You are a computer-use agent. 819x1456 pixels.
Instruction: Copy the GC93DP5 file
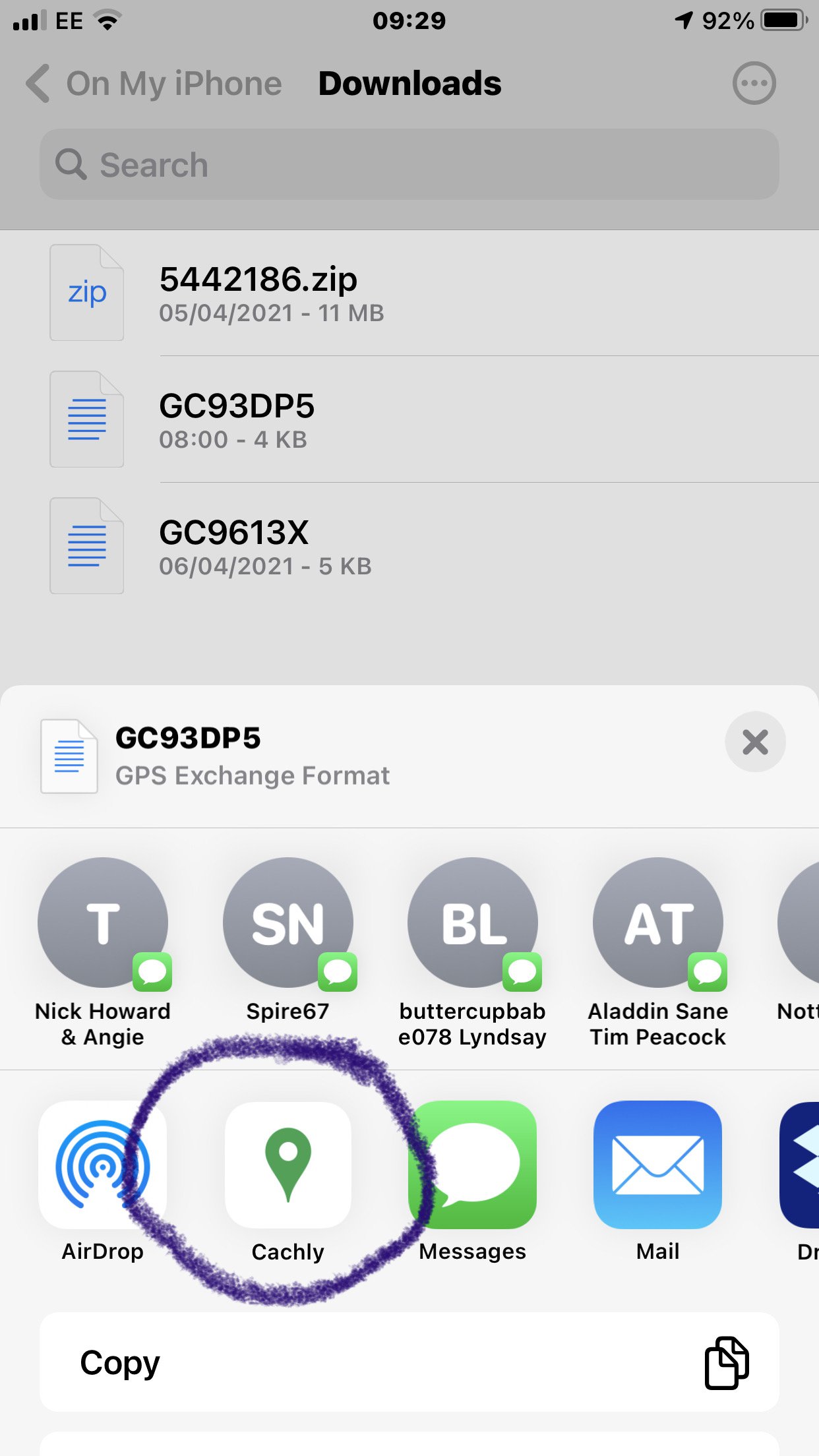[x=409, y=1362]
